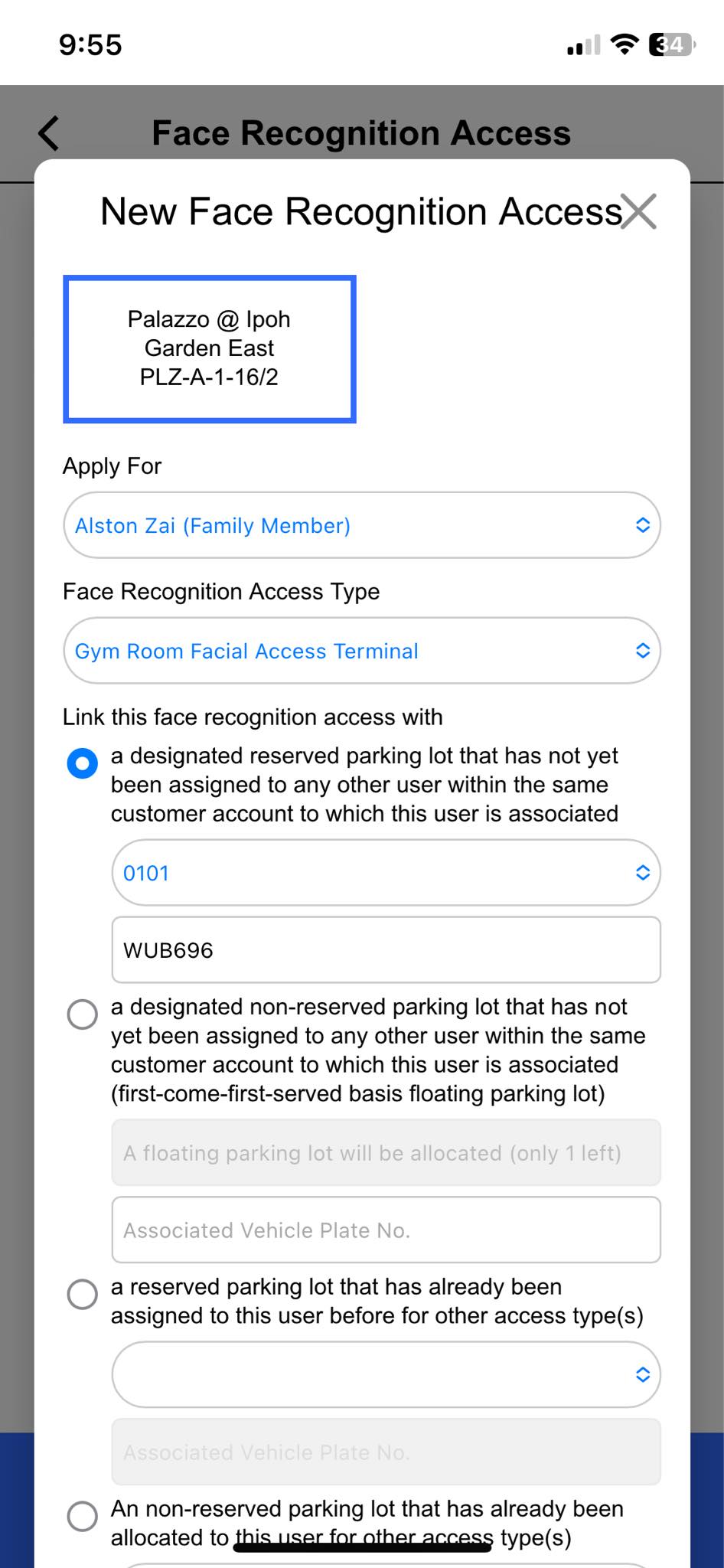Select reserved lot already assigned to this user
724x1568 pixels.
(82, 1294)
